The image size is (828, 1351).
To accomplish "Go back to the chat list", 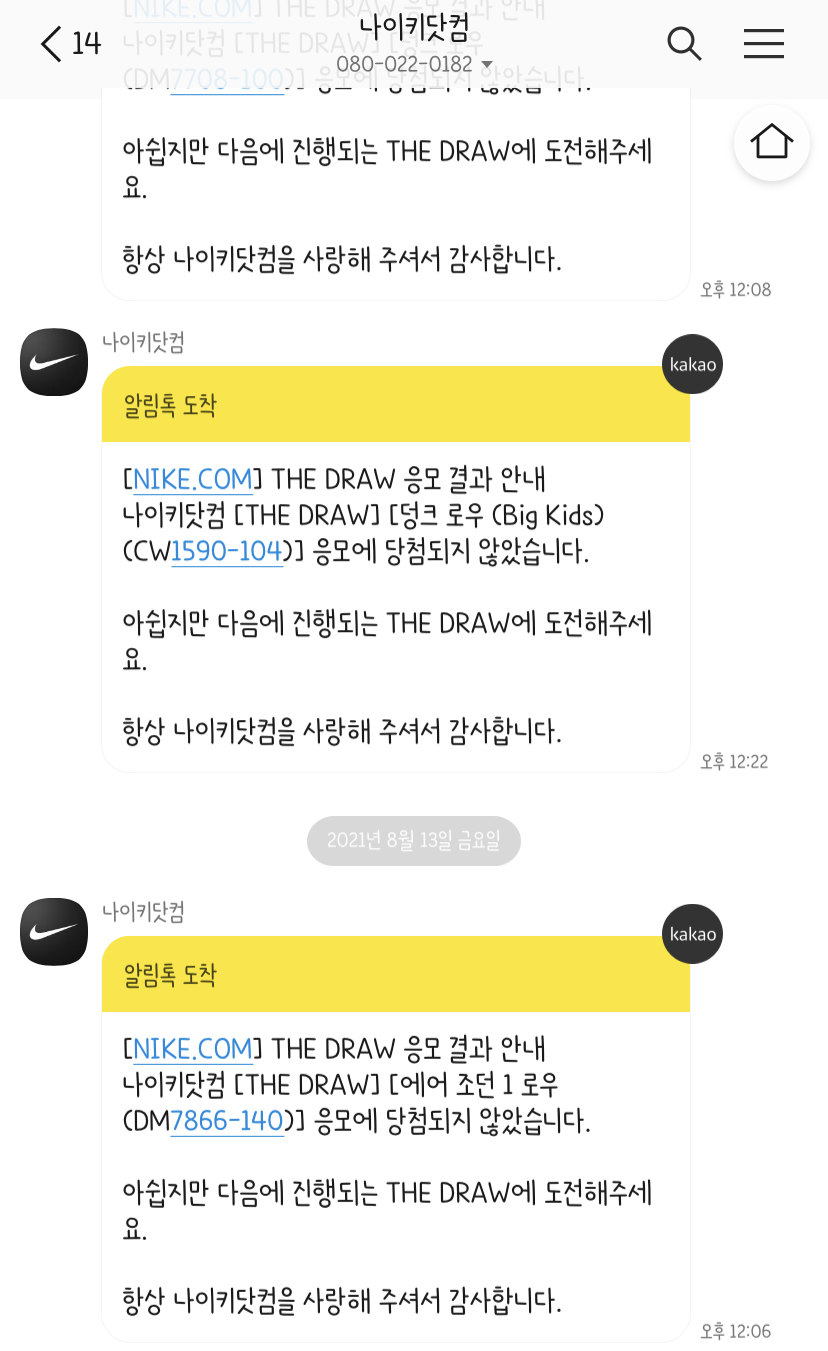I will click(52, 44).
